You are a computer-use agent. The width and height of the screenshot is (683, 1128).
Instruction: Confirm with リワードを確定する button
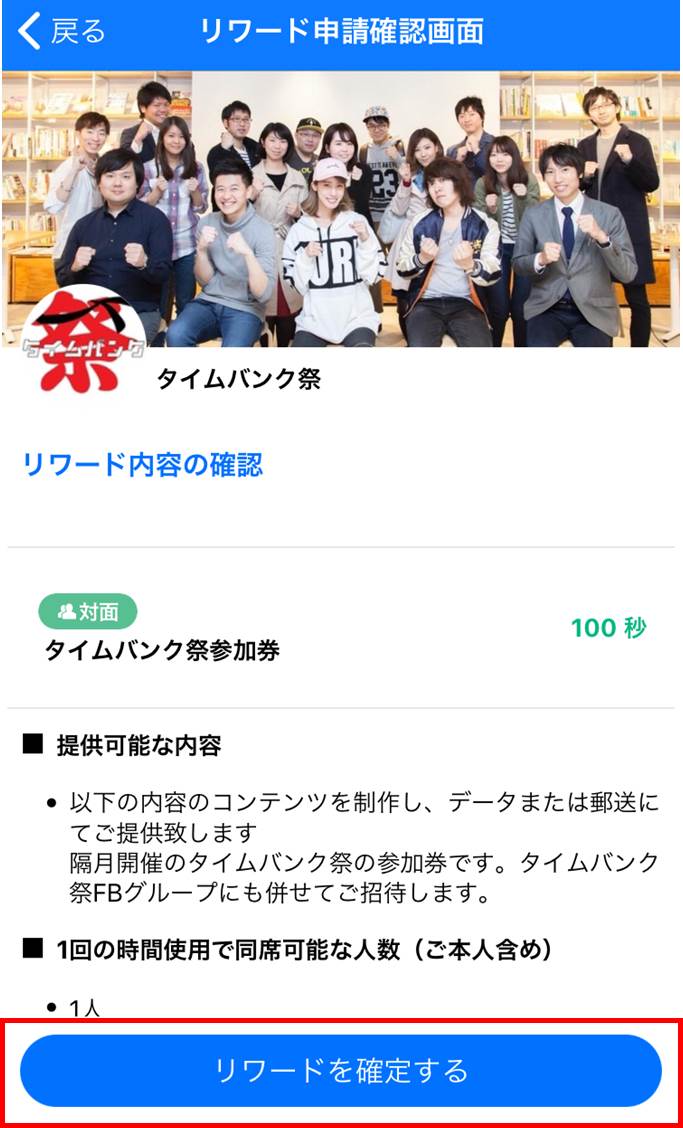[x=341, y=1071]
